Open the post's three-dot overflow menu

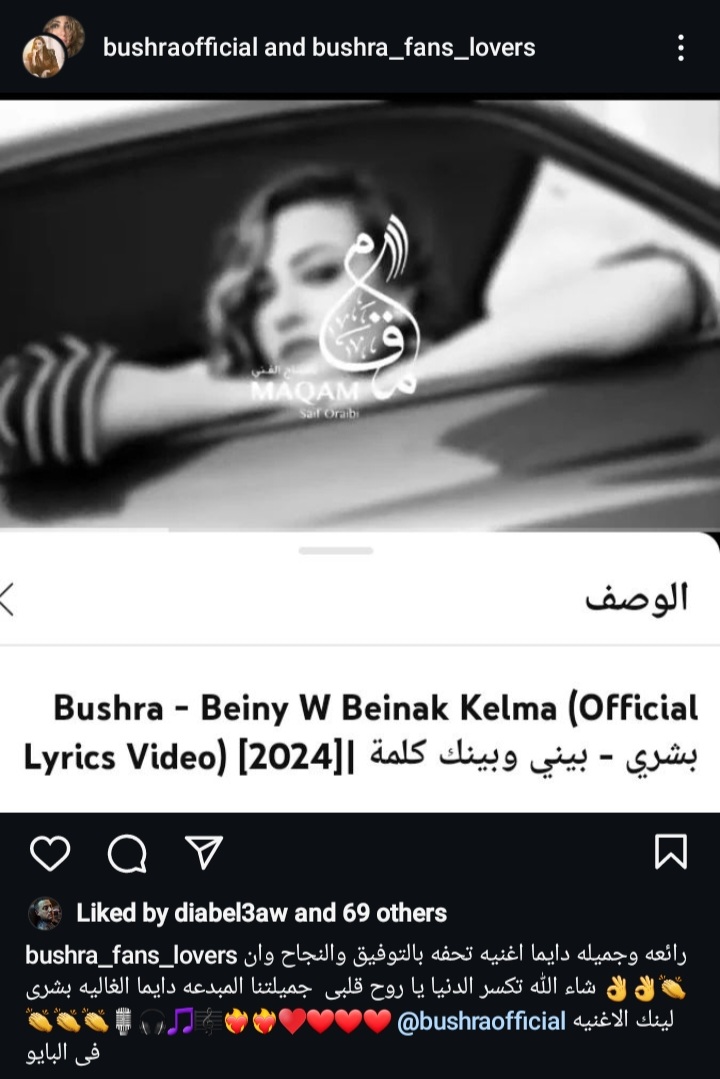pos(680,47)
